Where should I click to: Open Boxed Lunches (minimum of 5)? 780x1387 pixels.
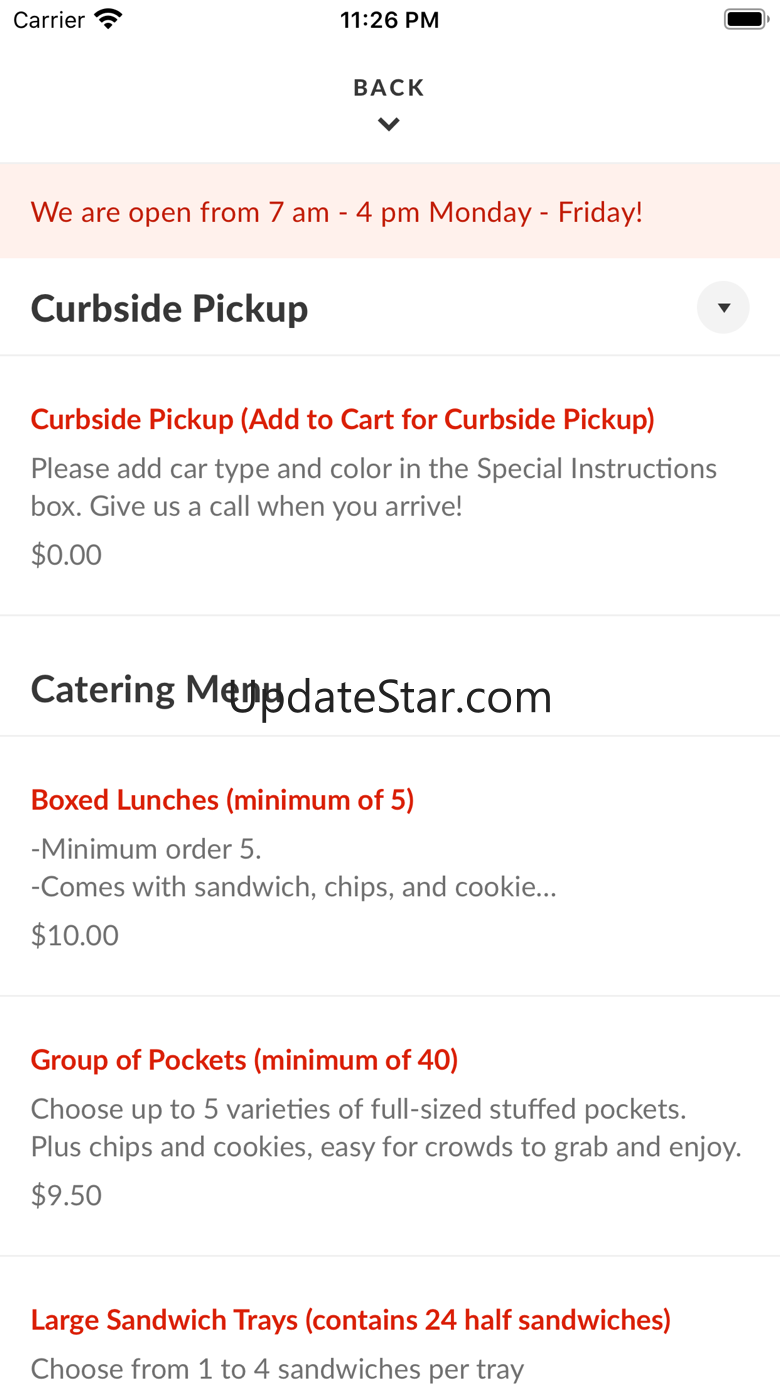point(390,866)
